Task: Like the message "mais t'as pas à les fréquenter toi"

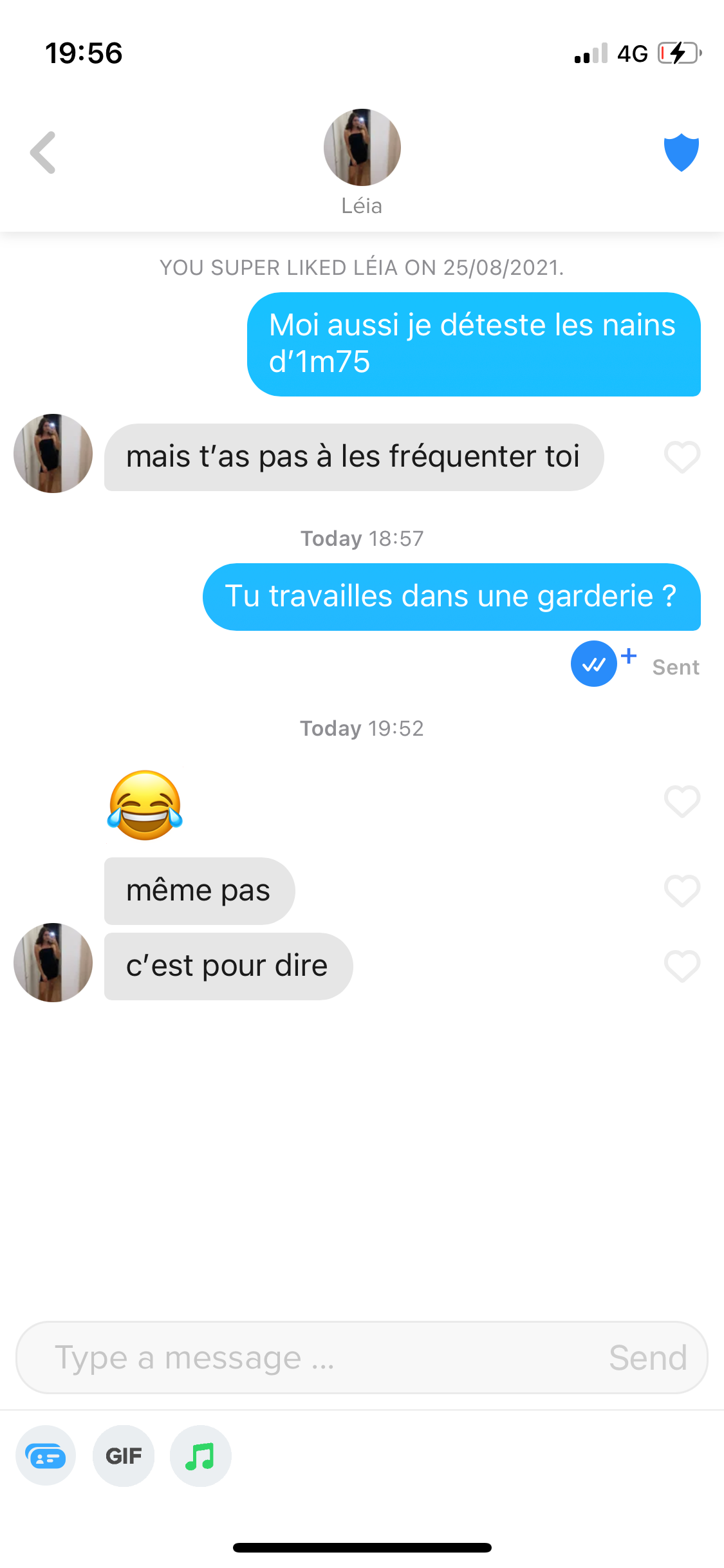Action: click(x=682, y=457)
